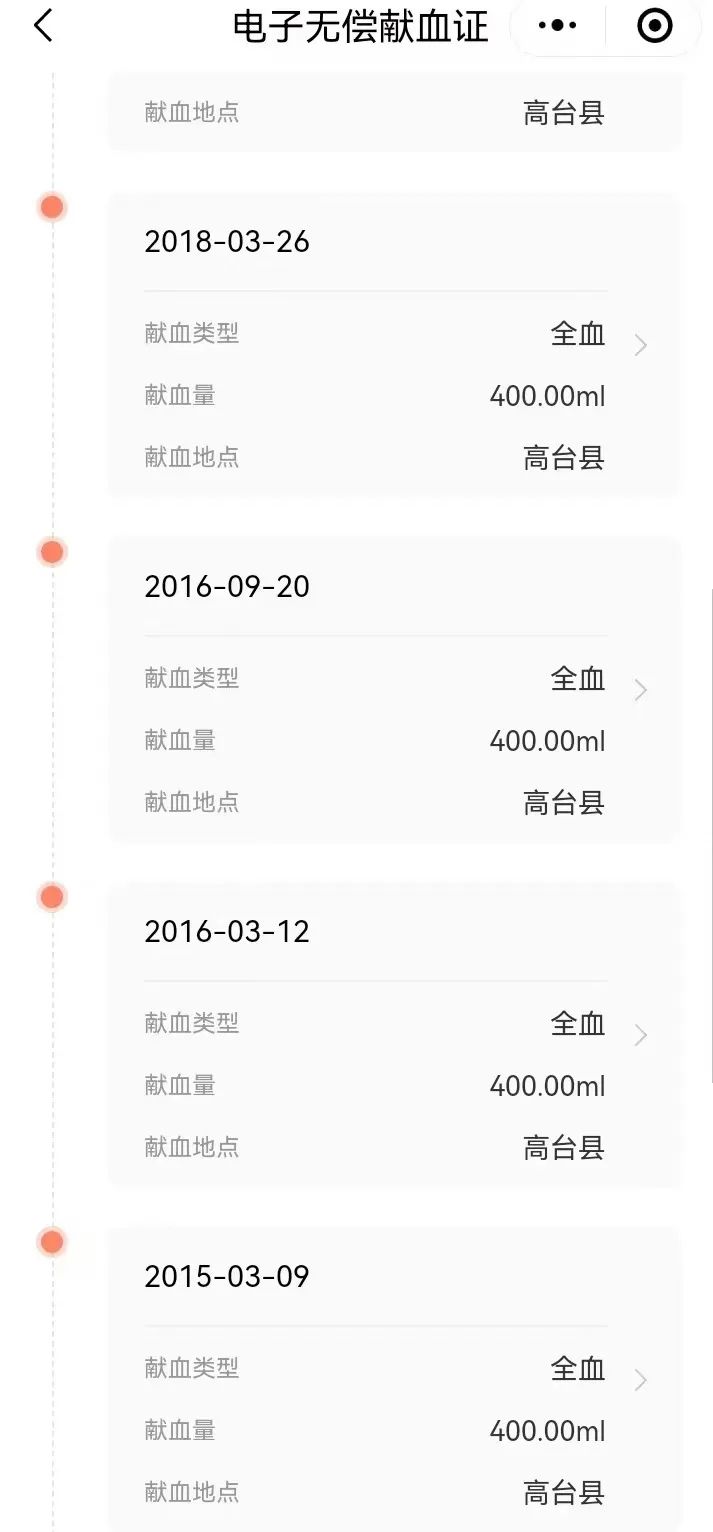
Task: Go back from the blood donation certificate page
Action: 43,26
